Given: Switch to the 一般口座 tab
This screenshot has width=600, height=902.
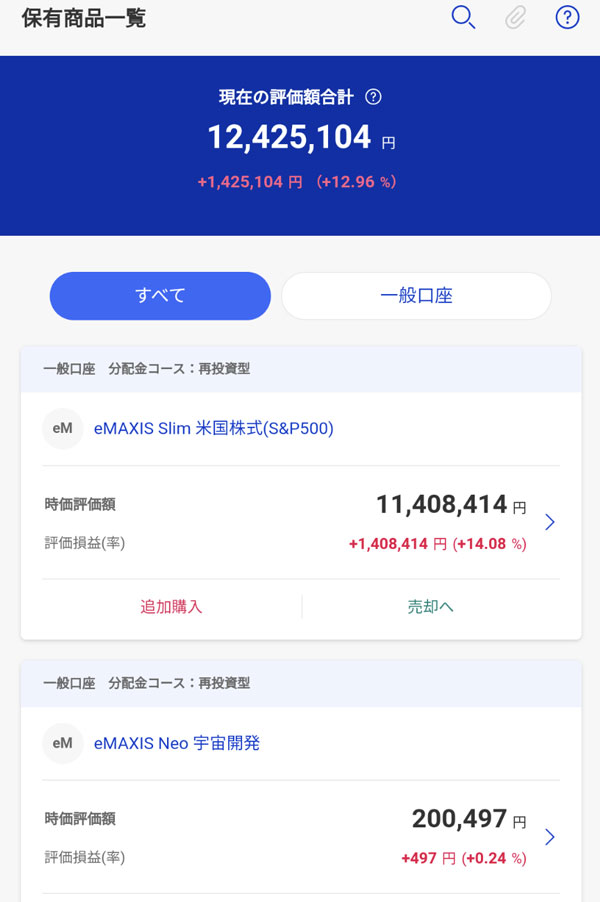Looking at the screenshot, I should 416,296.
